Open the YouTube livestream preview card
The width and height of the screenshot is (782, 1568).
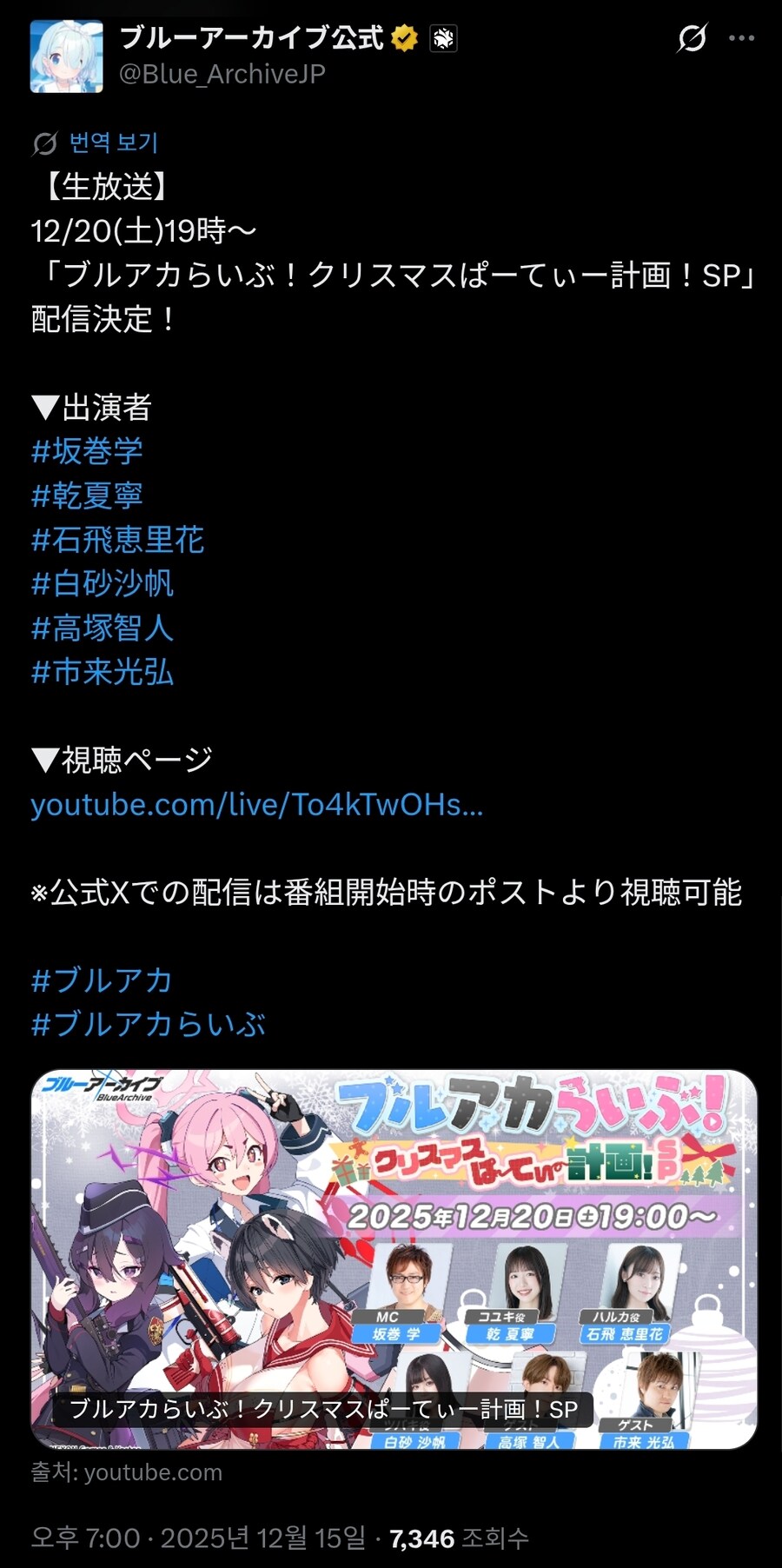[x=394, y=1259]
